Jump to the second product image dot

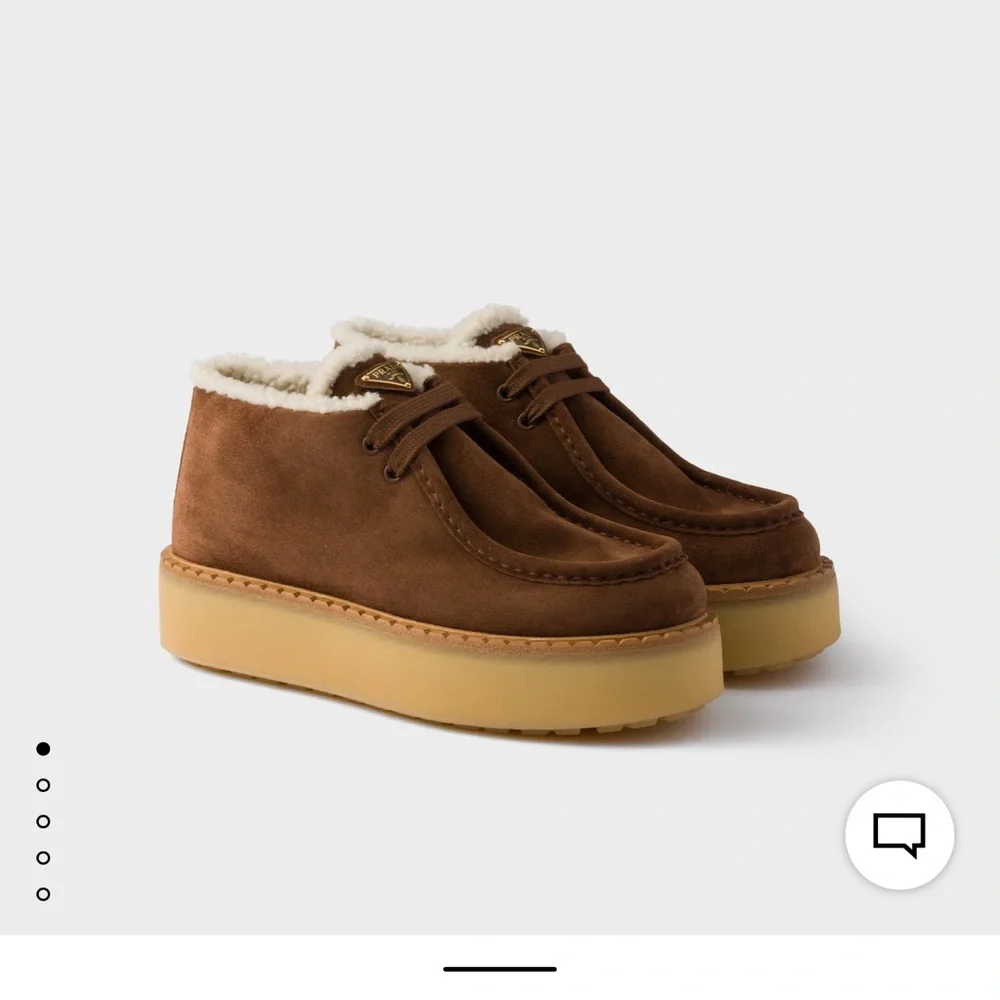click(43, 785)
